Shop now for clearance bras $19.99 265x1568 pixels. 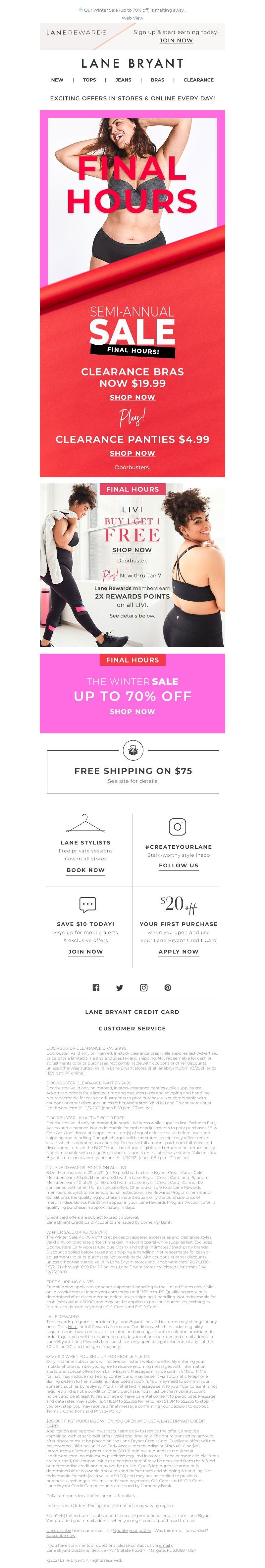tap(132, 397)
